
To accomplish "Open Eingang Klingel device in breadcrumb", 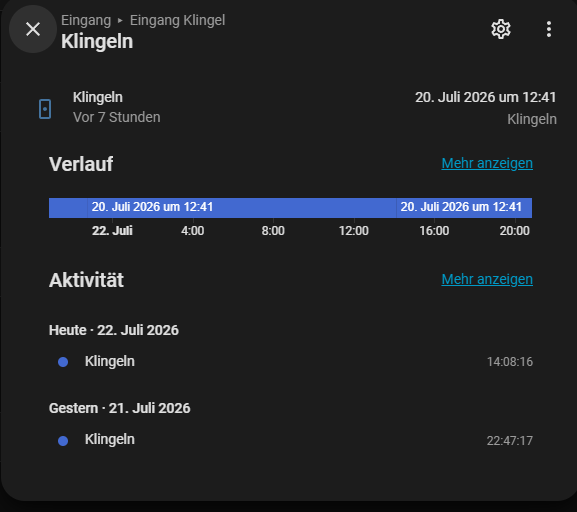I will click(177, 20).
